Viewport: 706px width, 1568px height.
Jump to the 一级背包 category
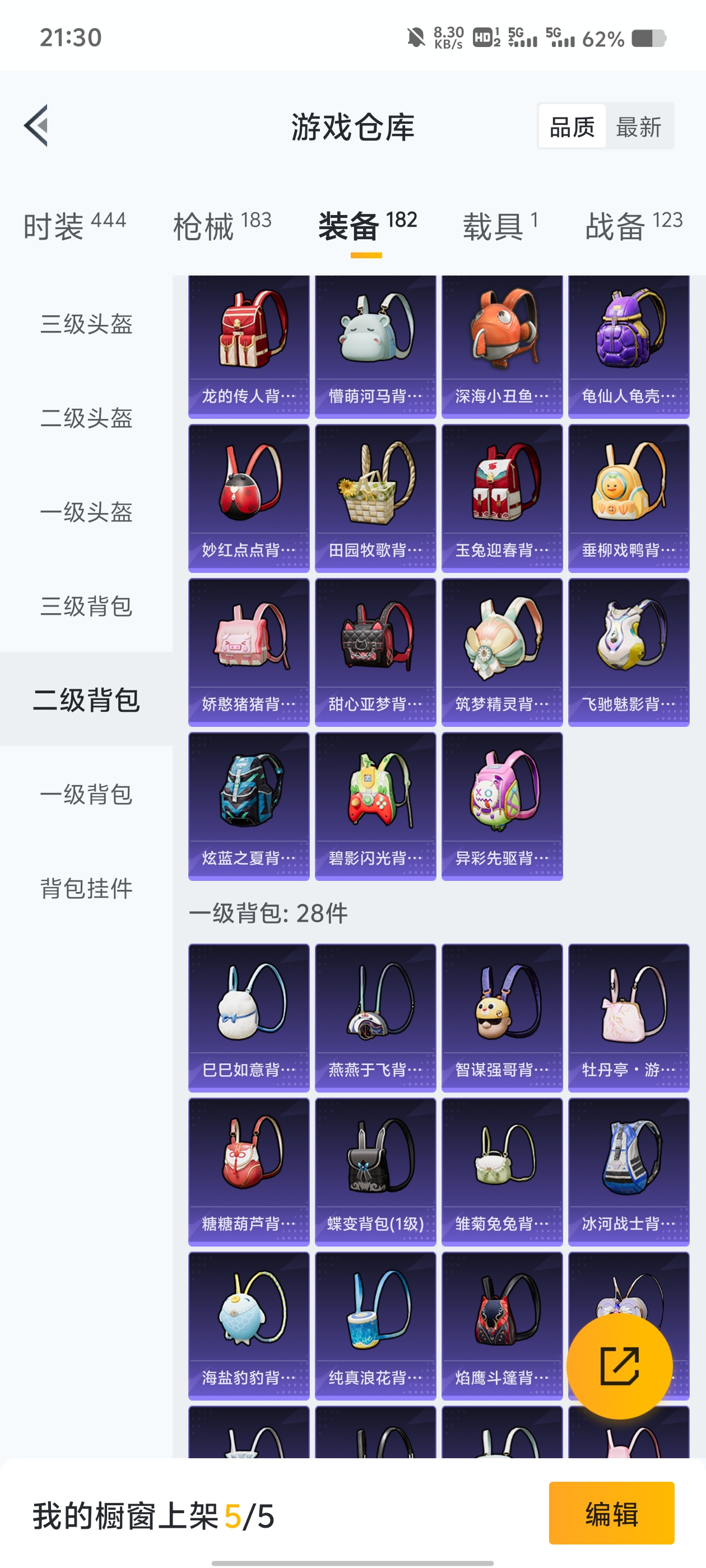(86, 794)
